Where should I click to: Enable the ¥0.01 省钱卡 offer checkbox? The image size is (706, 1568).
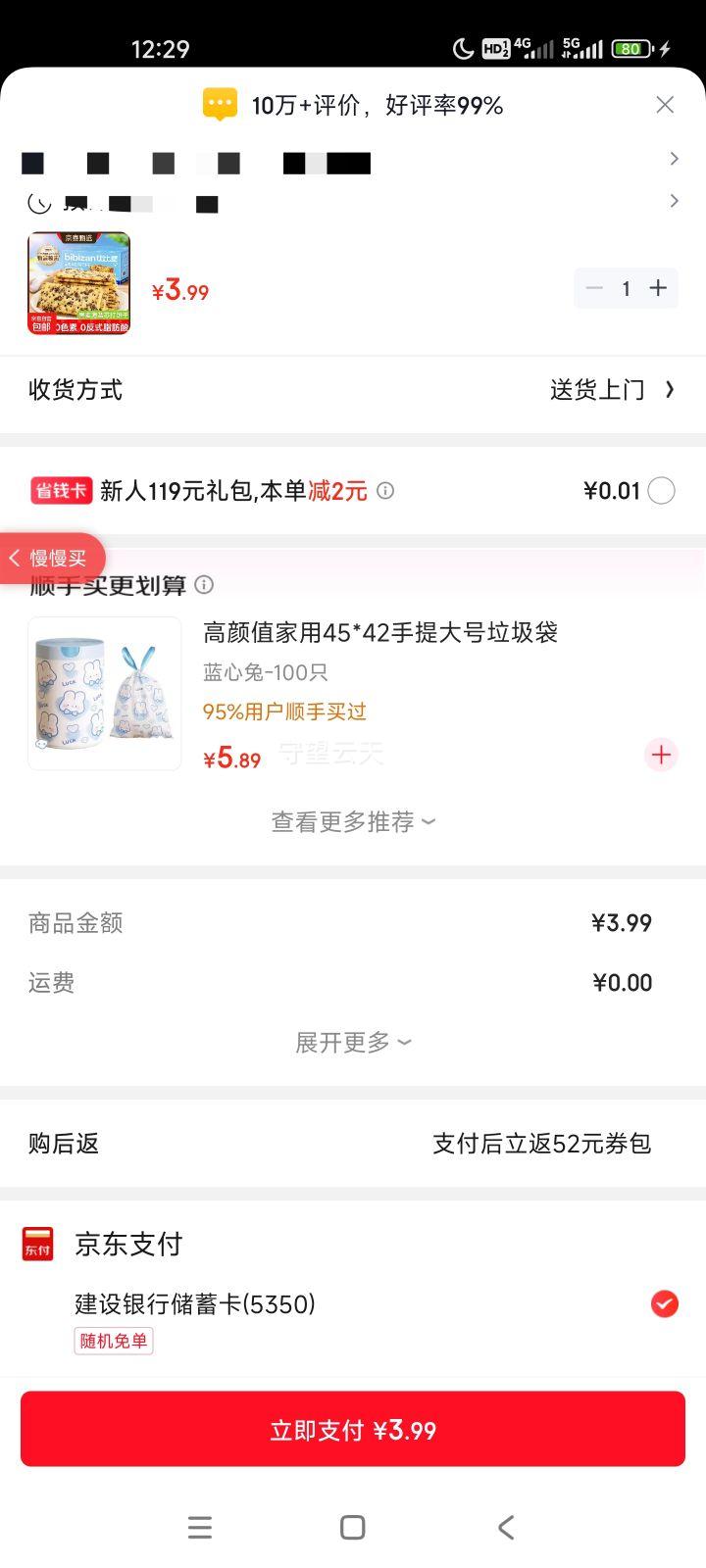(x=662, y=490)
